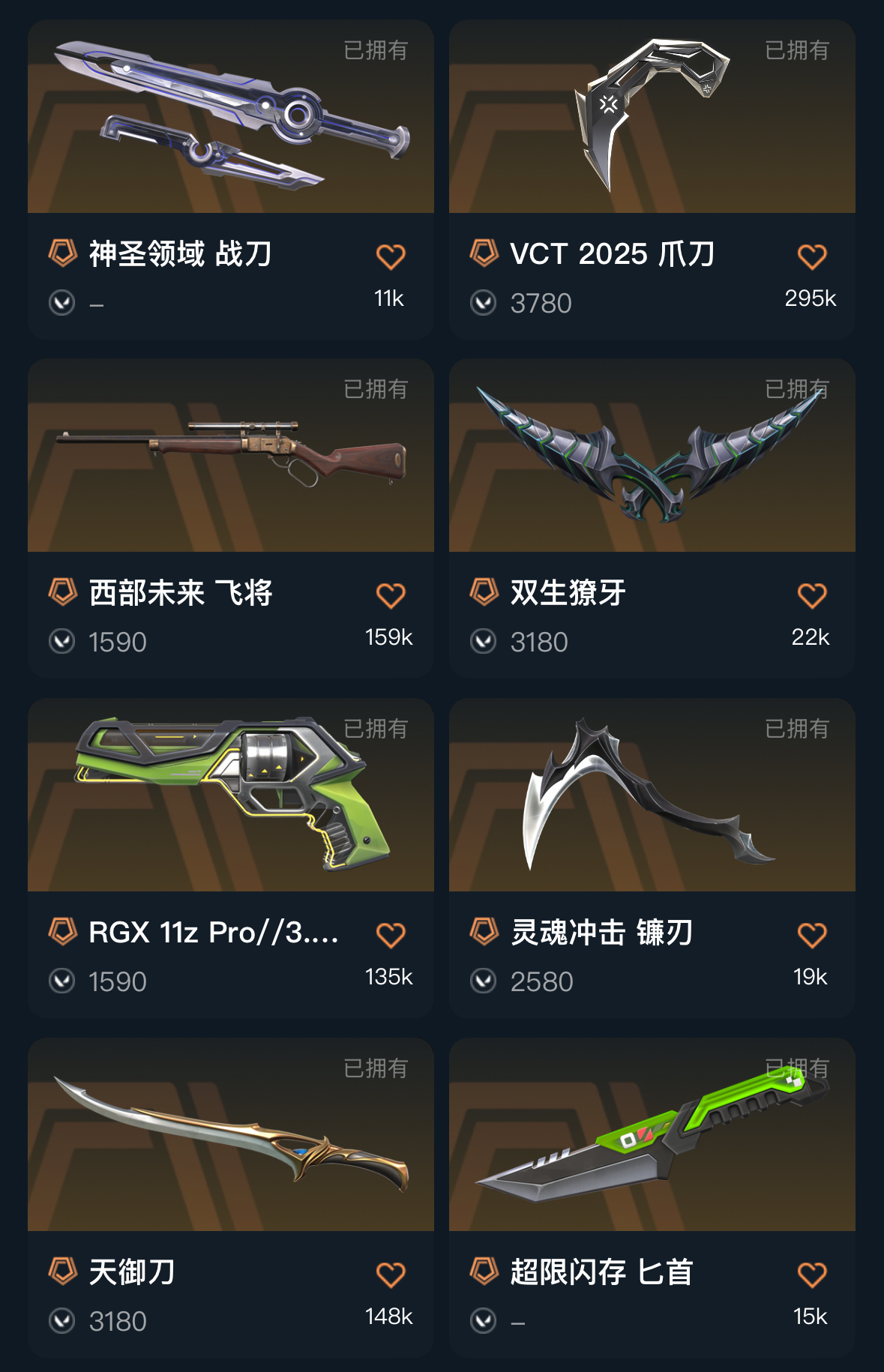Tap the heart on 西部未来 飞将
The width and height of the screenshot is (884, 1372).
391,596
